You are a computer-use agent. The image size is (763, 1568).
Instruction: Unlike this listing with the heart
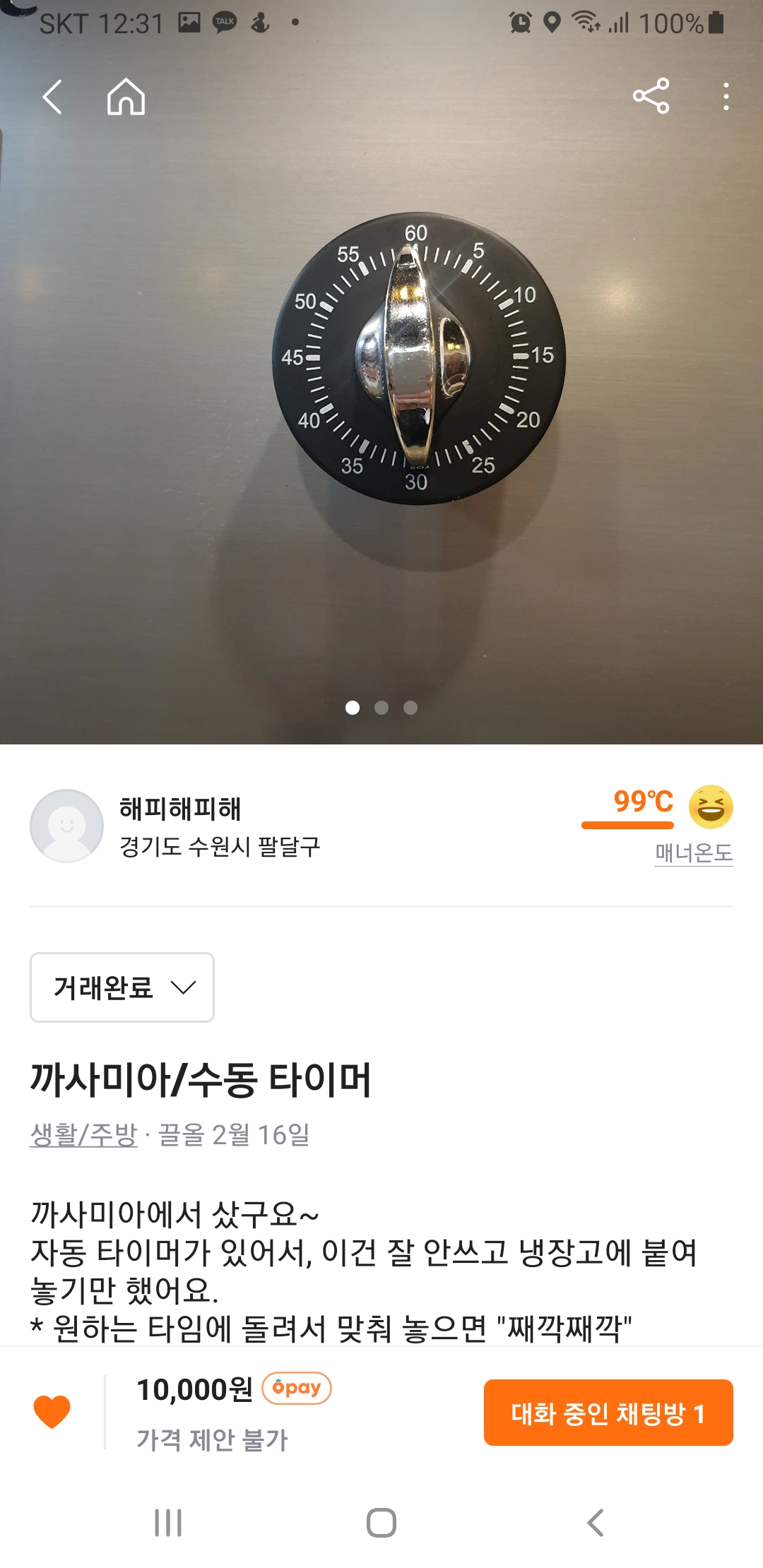click(x=52, y=1412)
